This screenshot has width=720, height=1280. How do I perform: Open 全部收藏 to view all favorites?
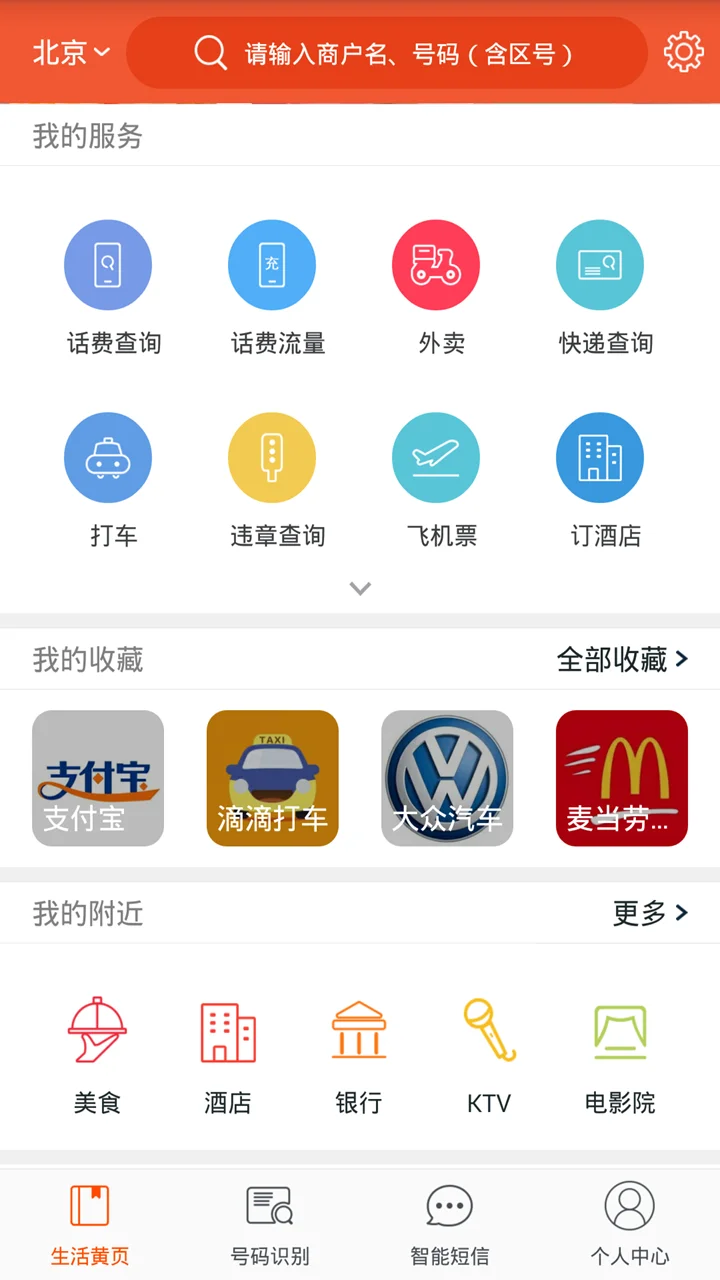click(622, 659)
